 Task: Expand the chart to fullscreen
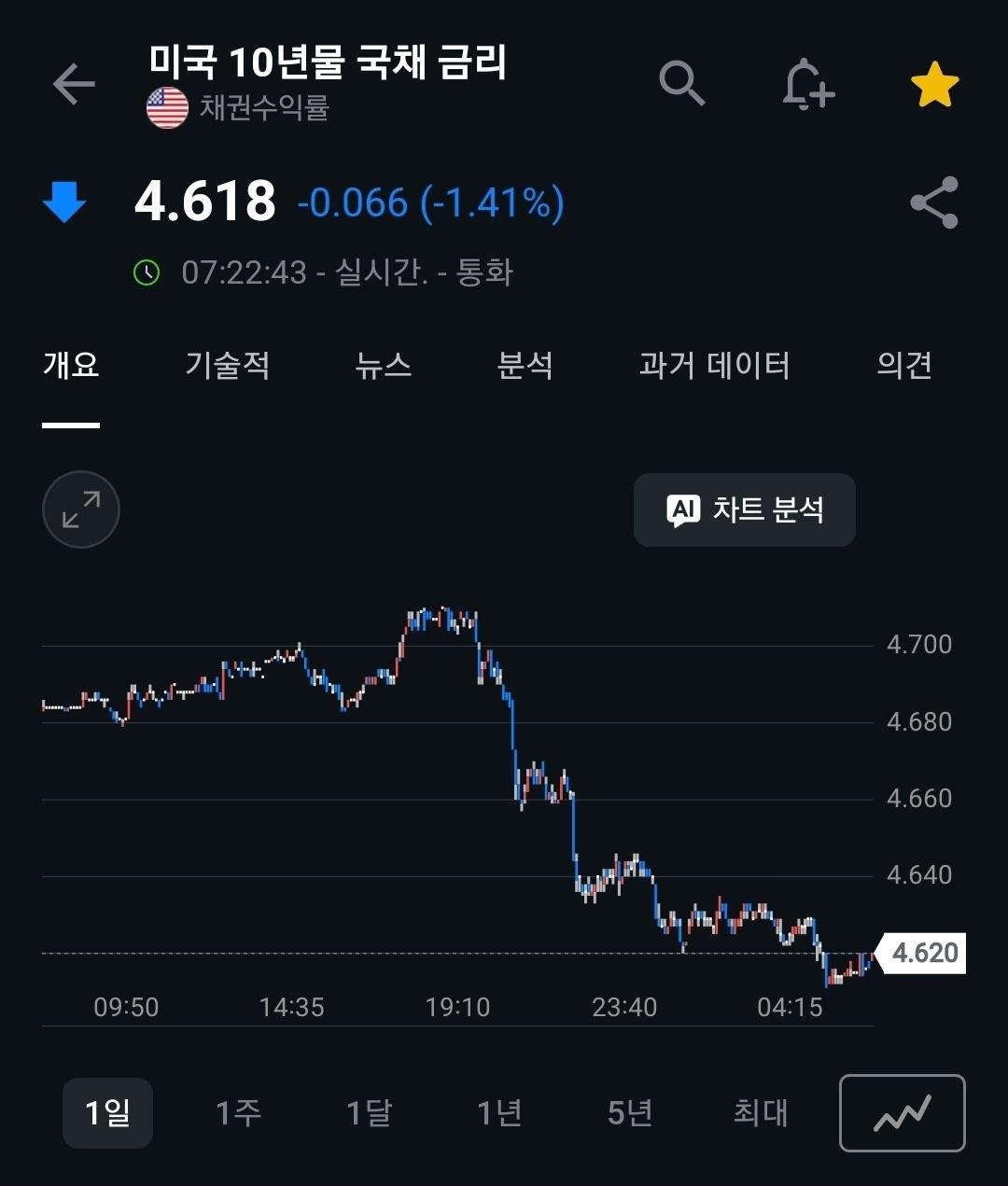[x=81, y=509]
